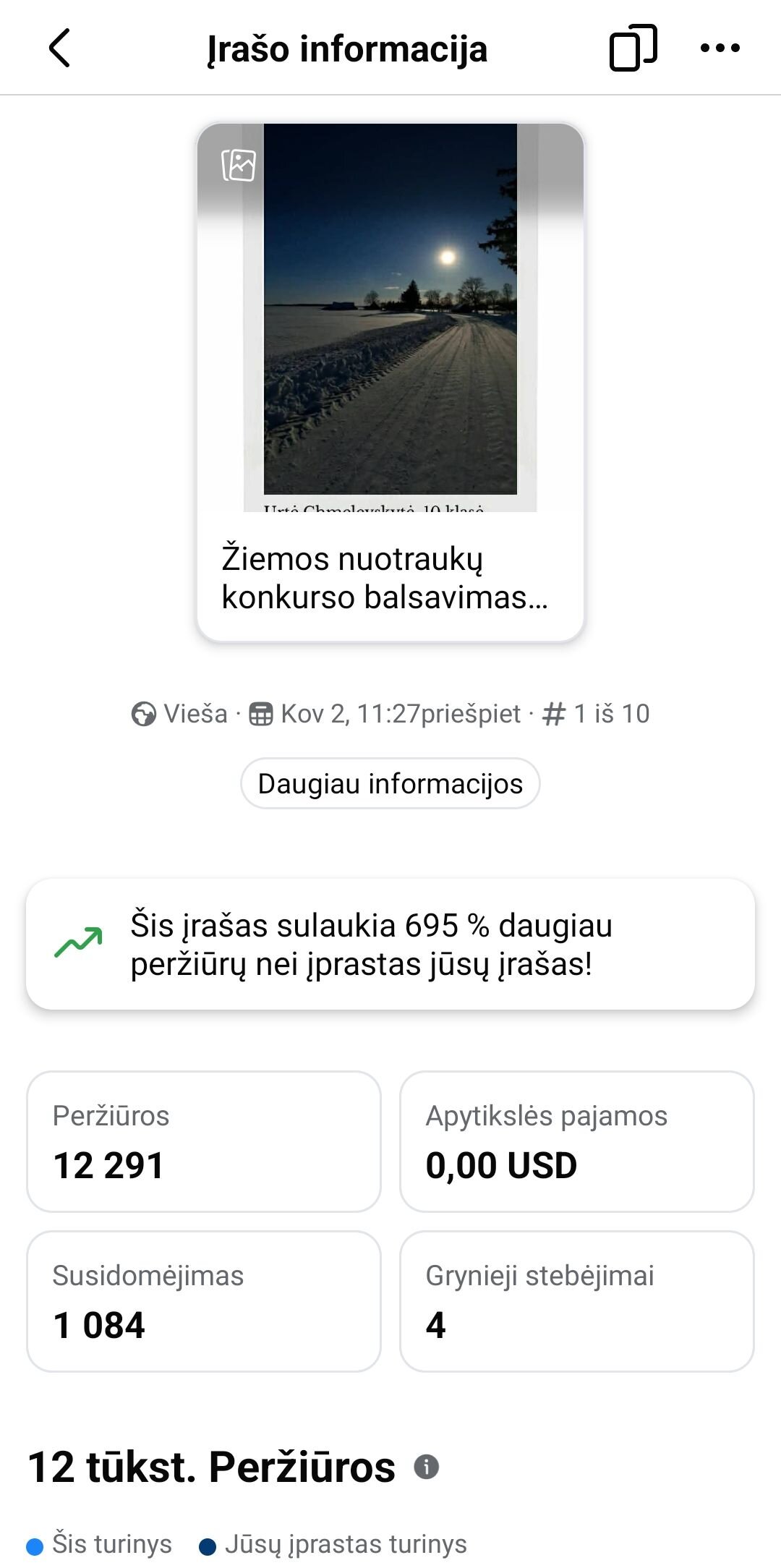
Task: Go back from Įrašo informacija
Action: click(59, 48)
